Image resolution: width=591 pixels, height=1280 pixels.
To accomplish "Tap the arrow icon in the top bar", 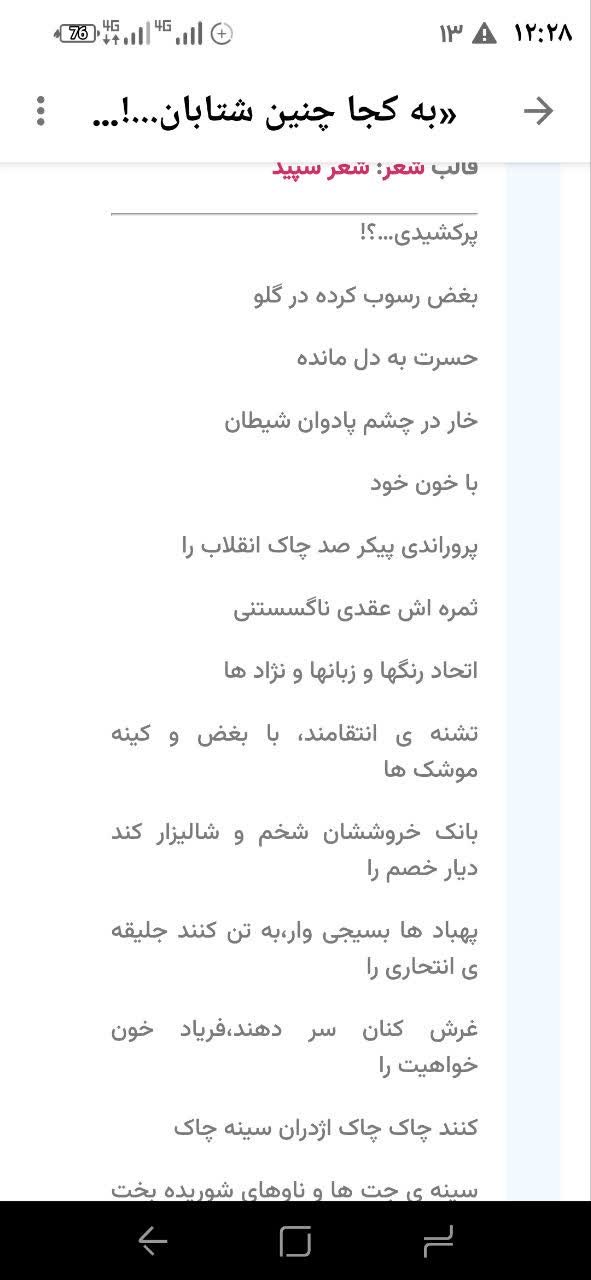I will click(x=538, y=111).
